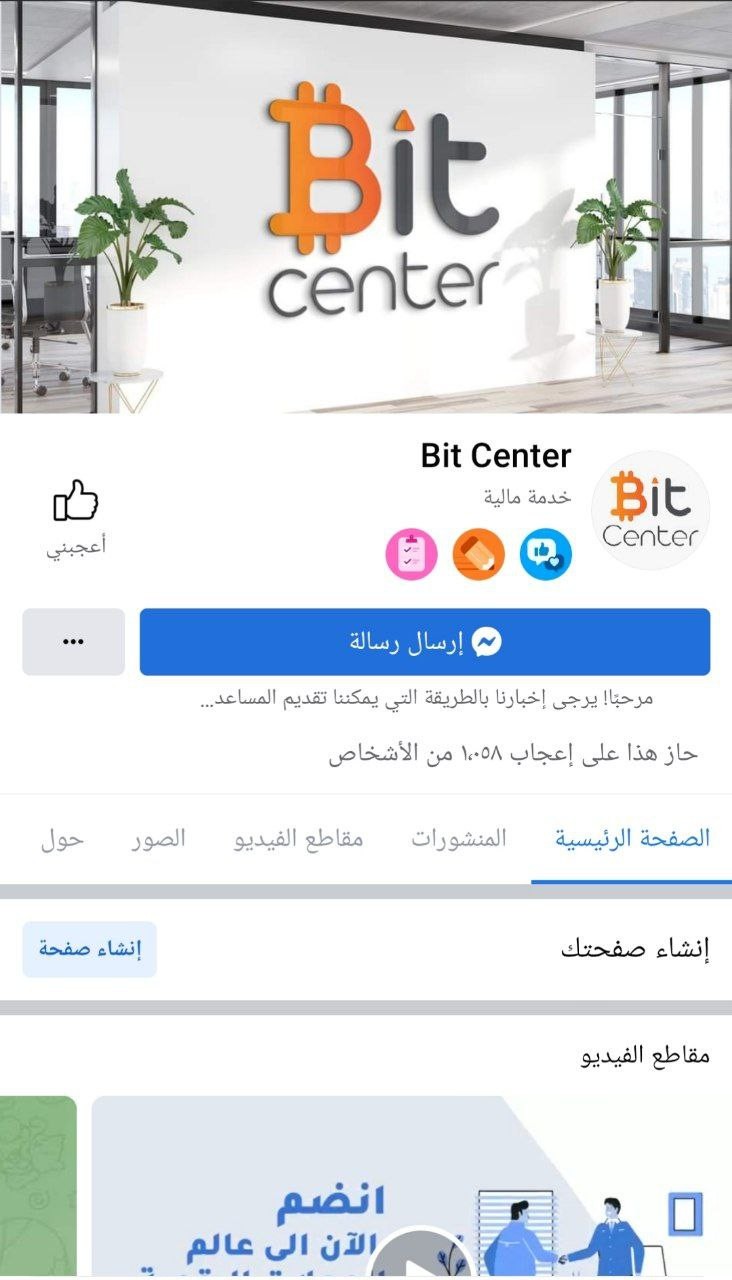Open the Bit Center cover photo

tap(366, 206)
